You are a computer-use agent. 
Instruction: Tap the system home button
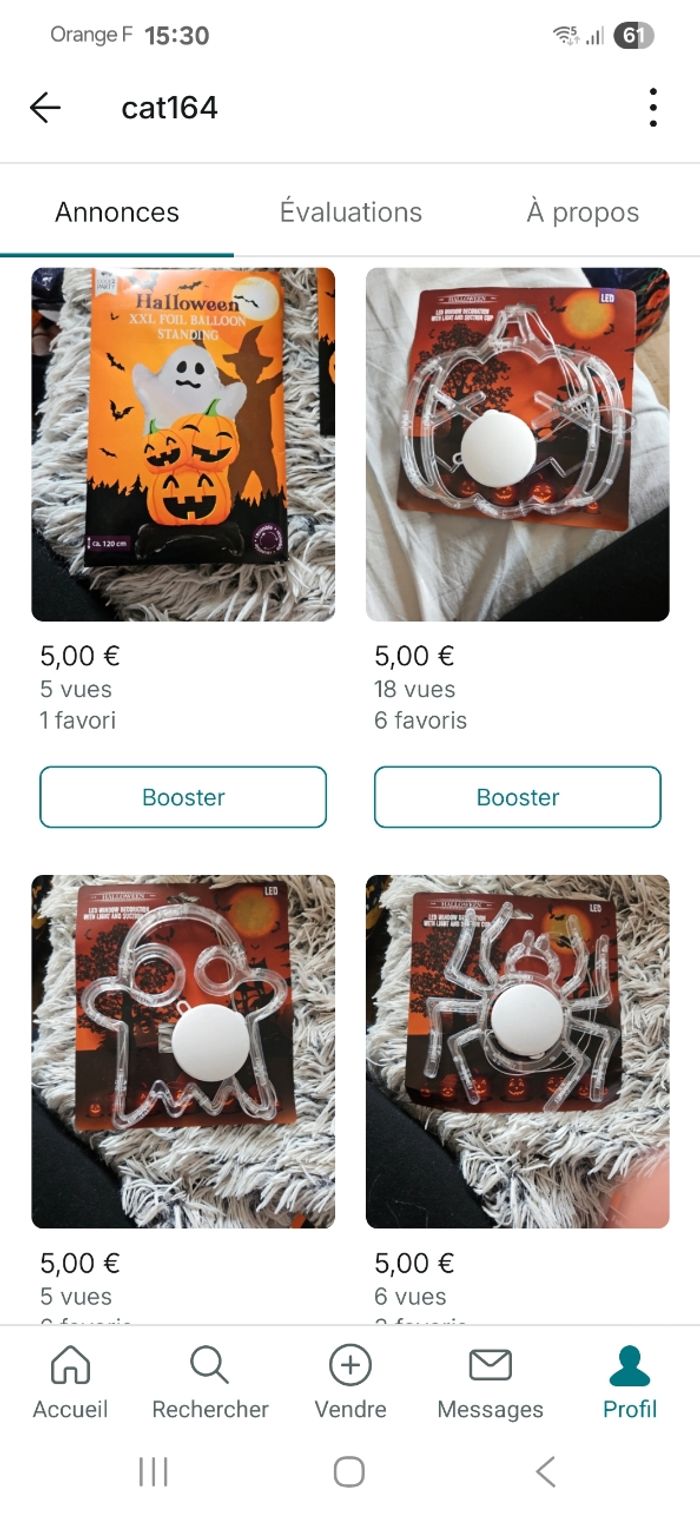pos(349,1471)
